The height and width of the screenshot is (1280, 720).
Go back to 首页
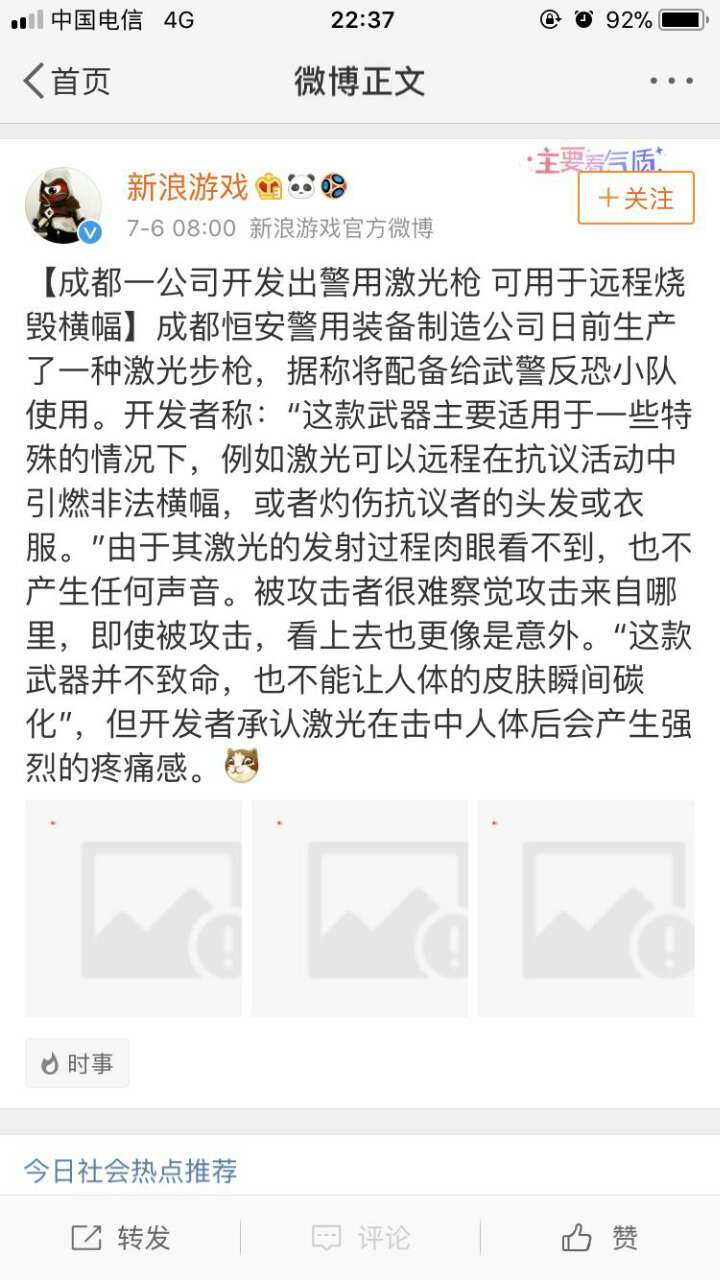tap(66, 81)
